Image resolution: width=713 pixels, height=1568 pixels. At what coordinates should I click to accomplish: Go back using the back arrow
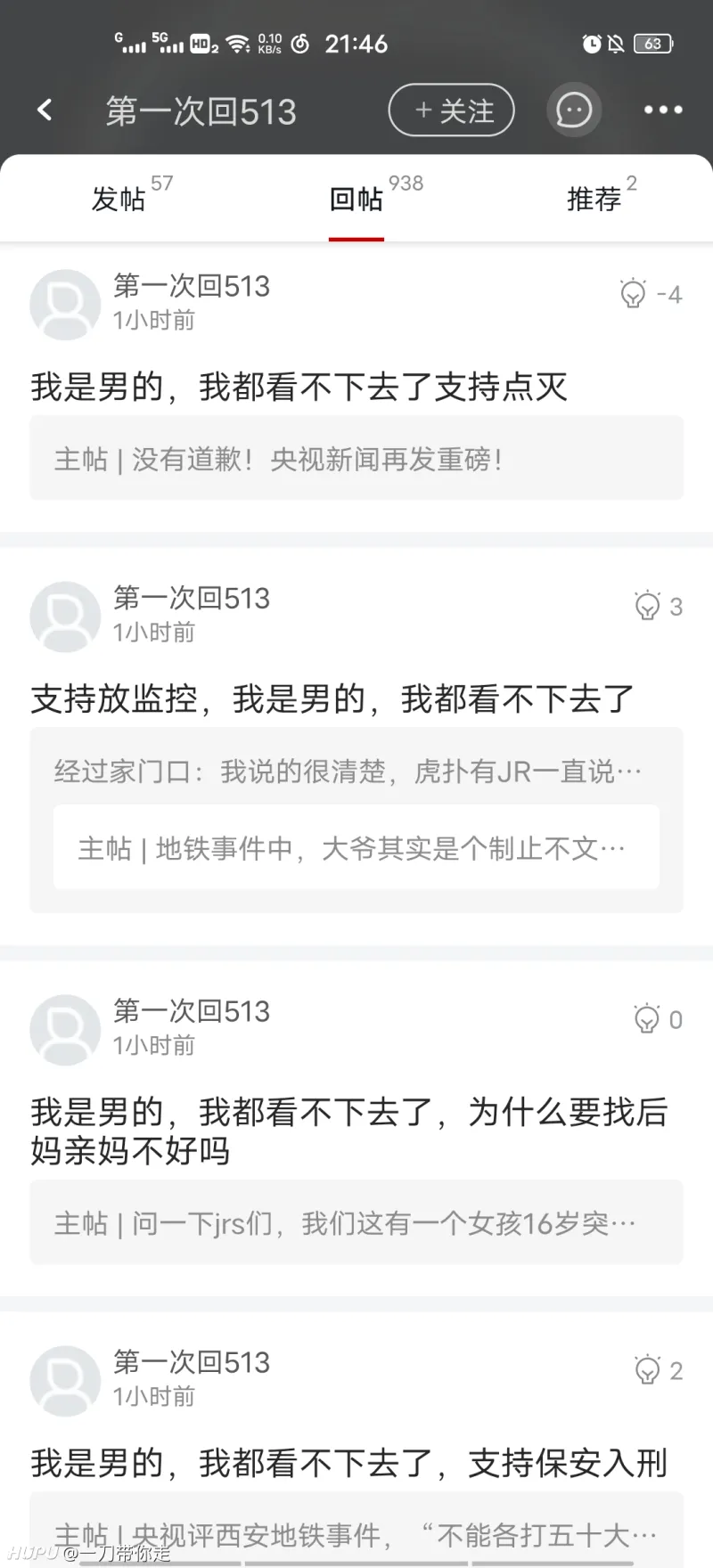[x=45, y=110]
